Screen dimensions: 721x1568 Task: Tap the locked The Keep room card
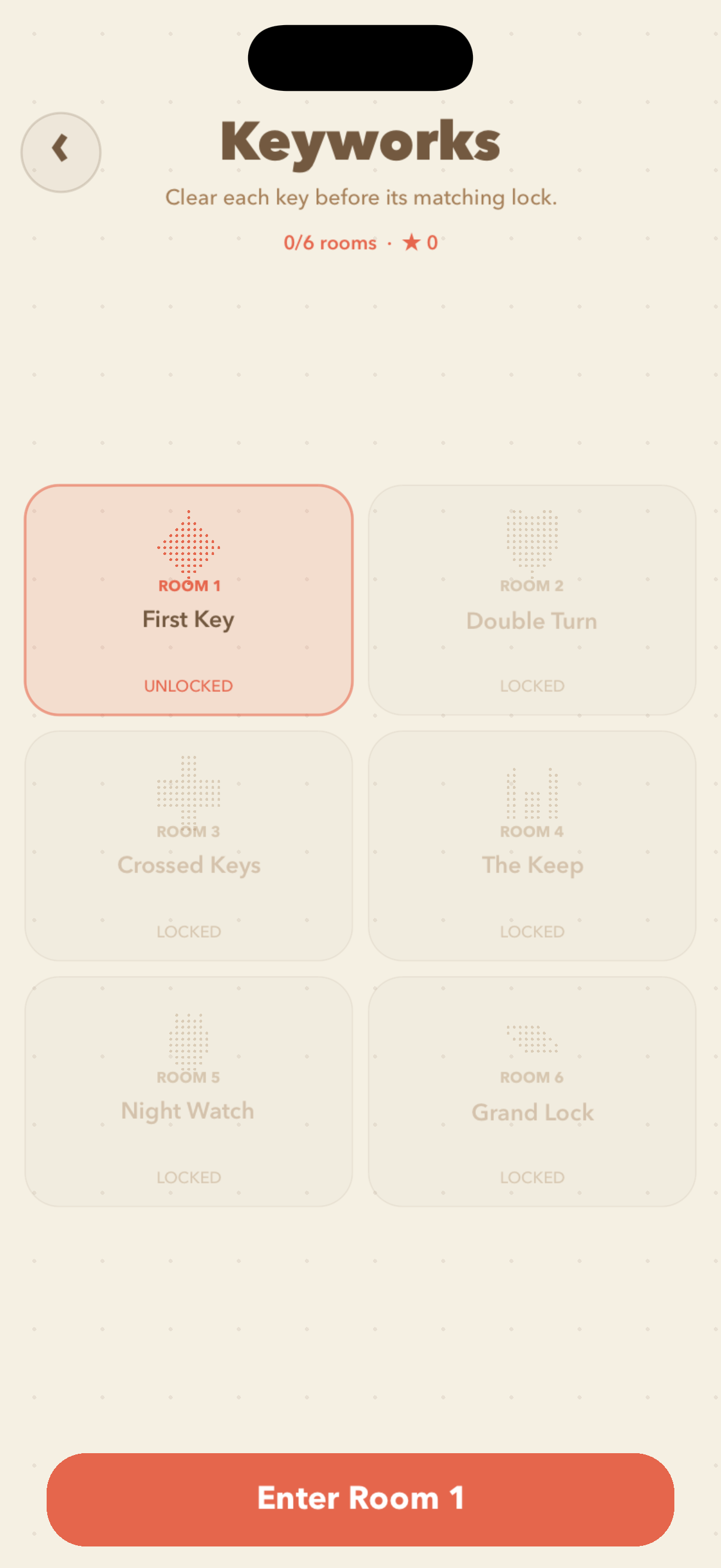pyautogui.click(x=531, y=846)
